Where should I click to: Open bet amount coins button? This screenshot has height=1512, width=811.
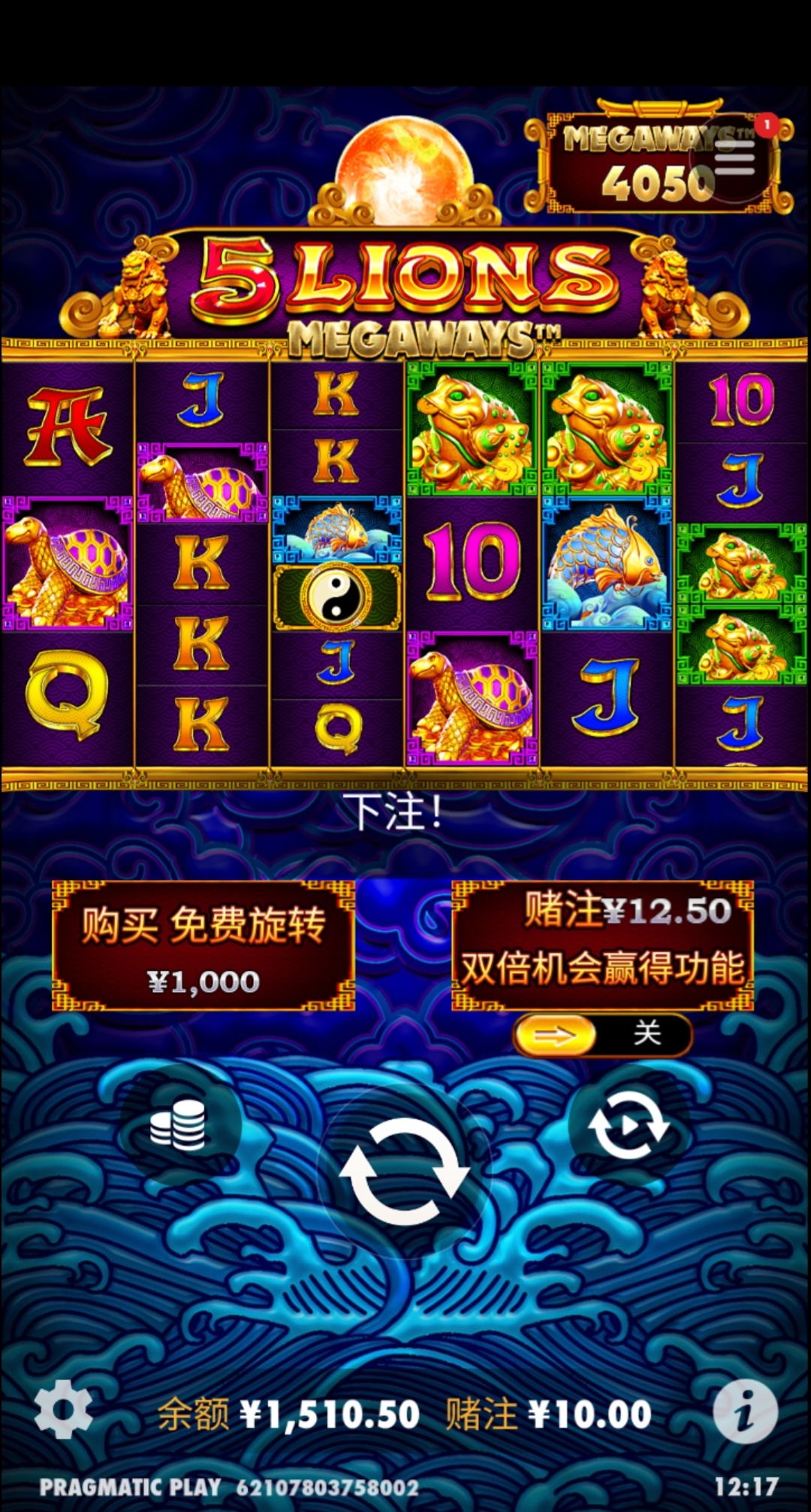click(x=179, y=1125)
